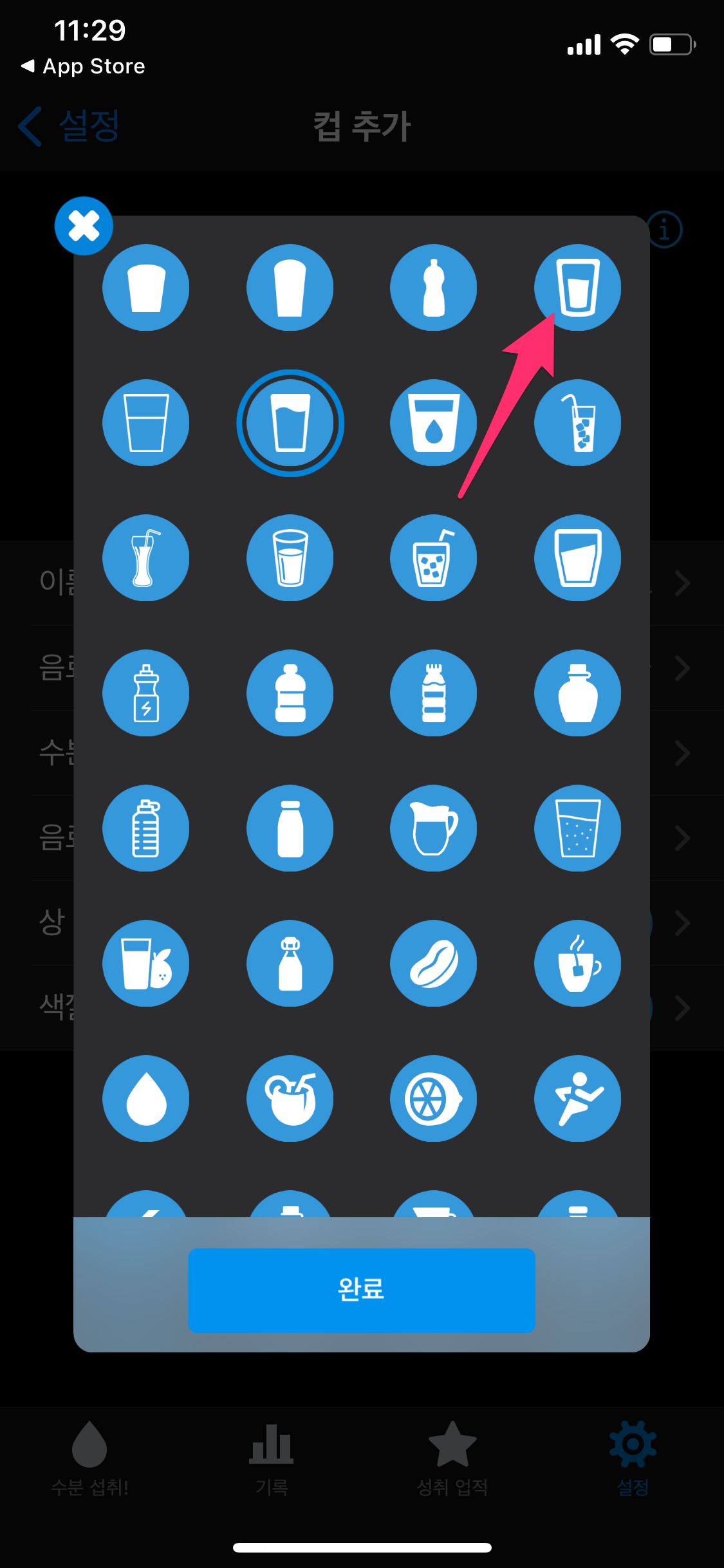This screenshot has width=724, height=1568.
Task: Choose the energy drink bottle with lightning icon
Action: (x=146, y=693)
